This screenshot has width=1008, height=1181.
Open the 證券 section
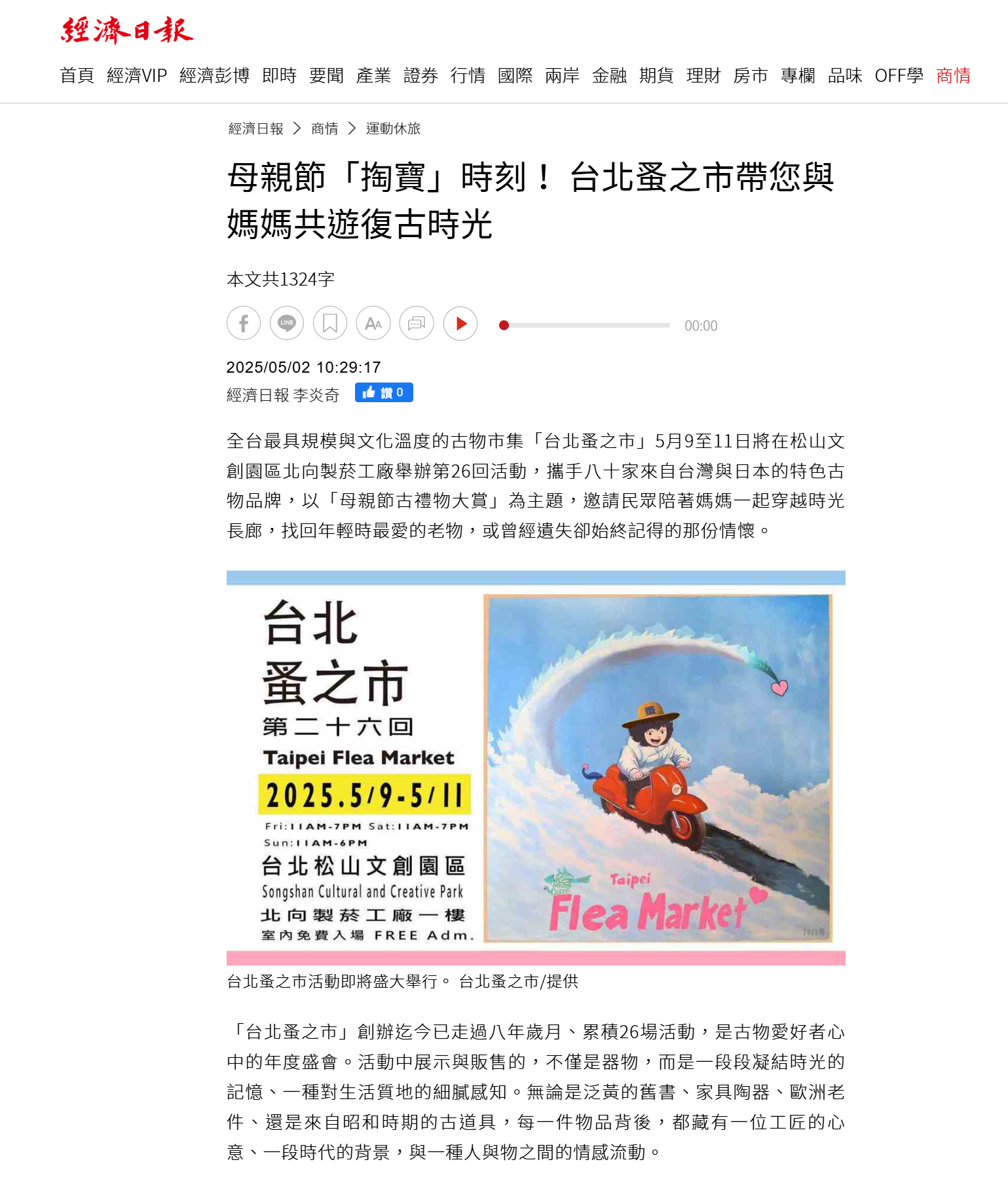[420, 76]
